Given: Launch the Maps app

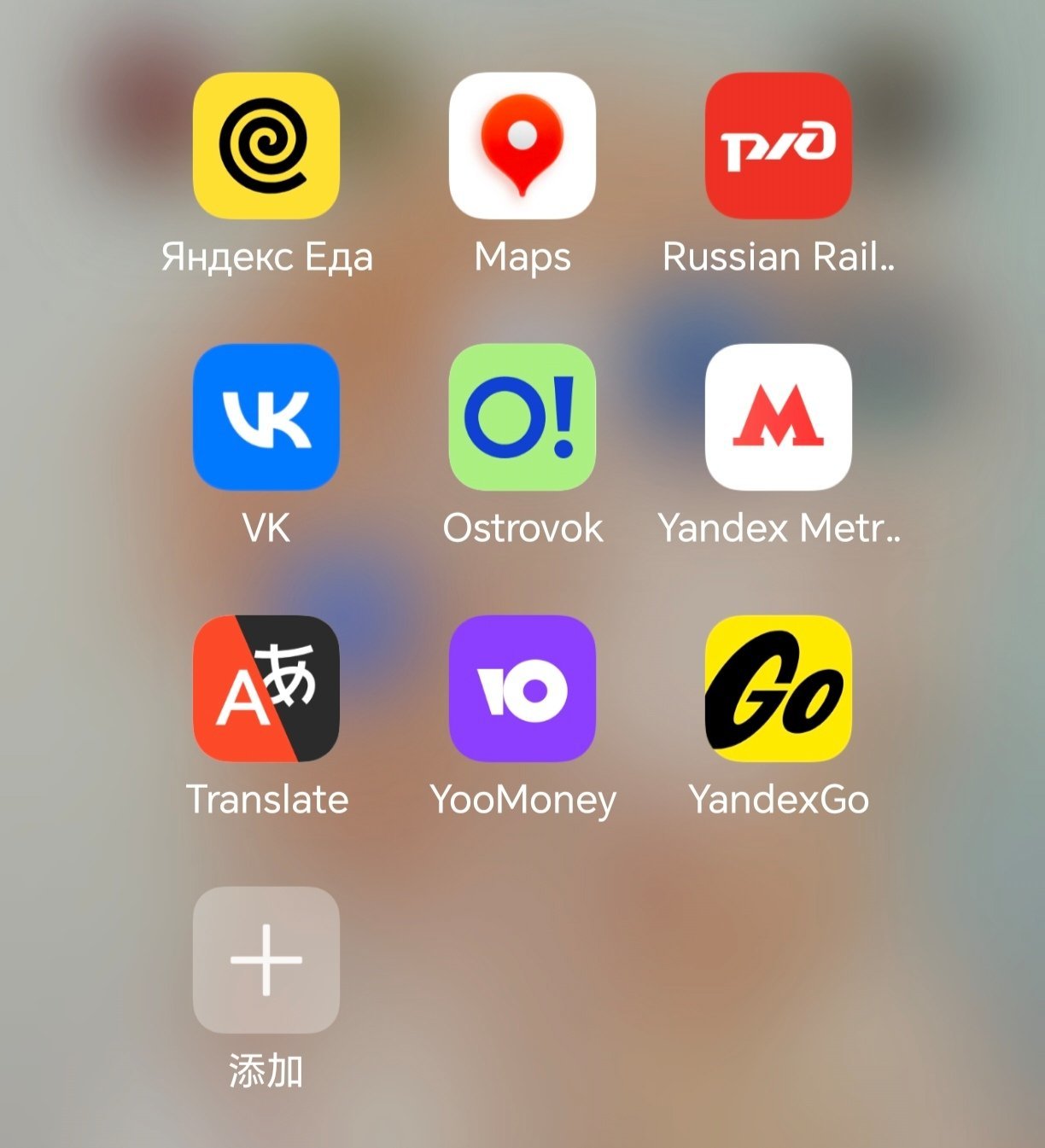Looking at the screenshot, I should click(522, 146).
